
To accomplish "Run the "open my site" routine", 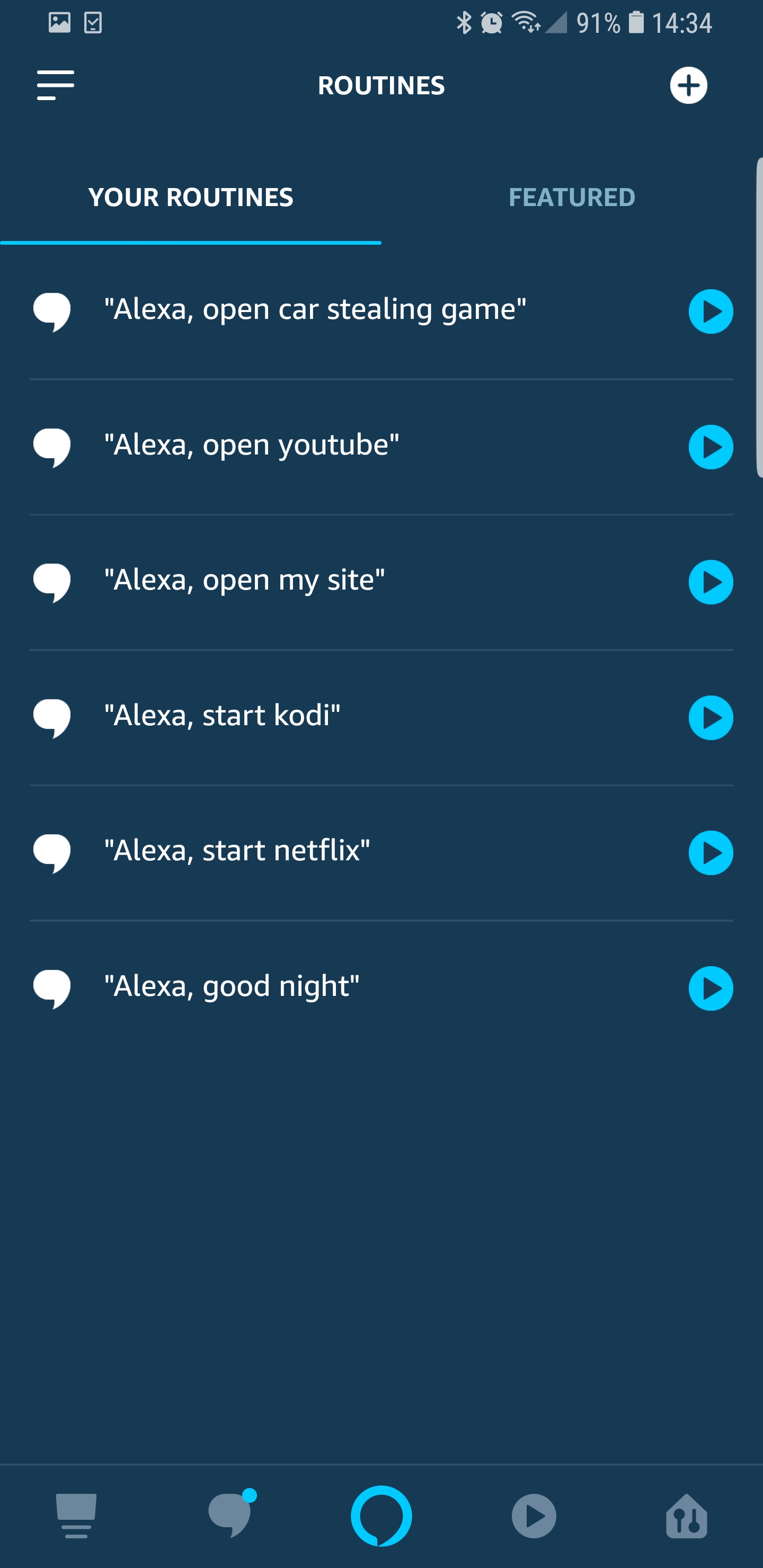I will (x=710, y=583).
